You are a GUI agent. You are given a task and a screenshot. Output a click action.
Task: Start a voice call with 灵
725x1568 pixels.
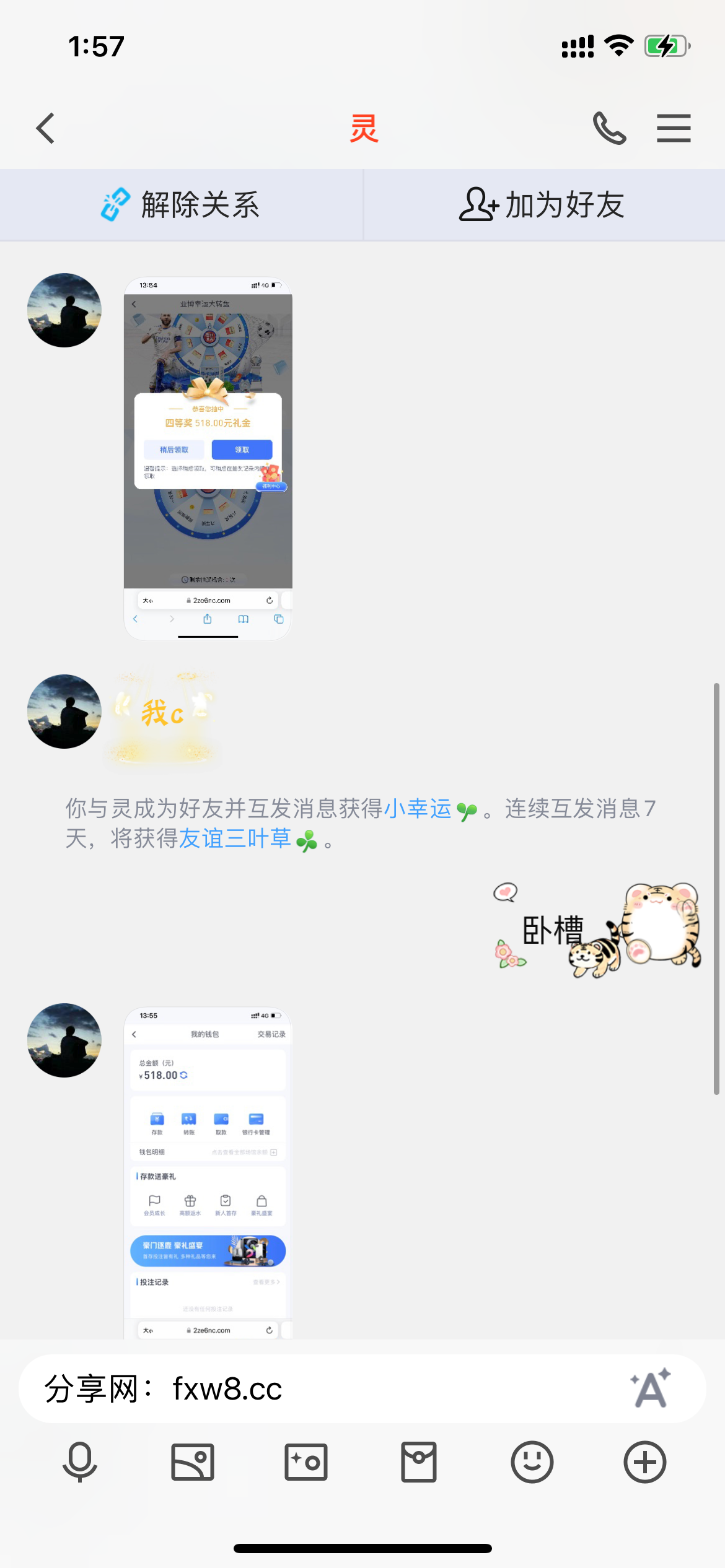(x=609, y=129)
